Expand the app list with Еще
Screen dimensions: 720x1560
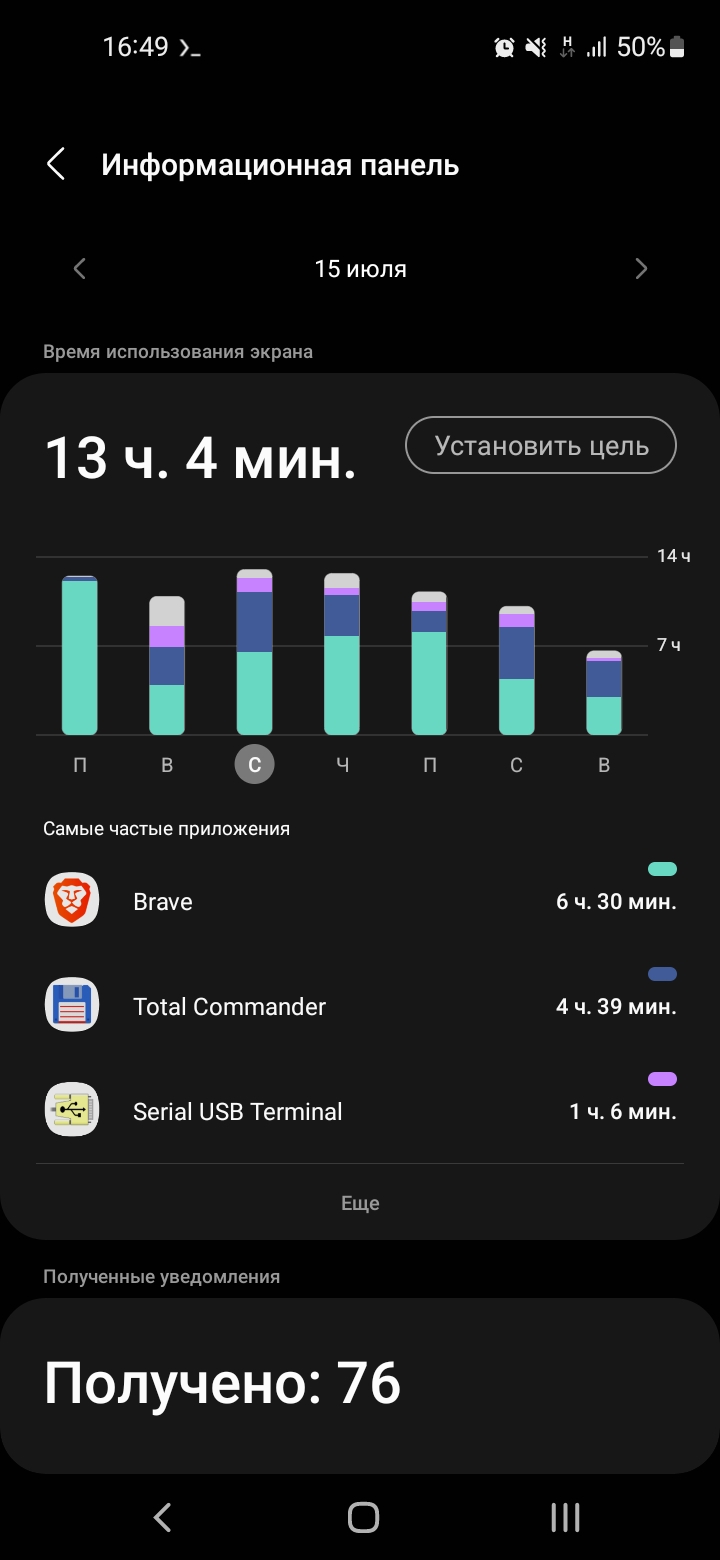360,1203
